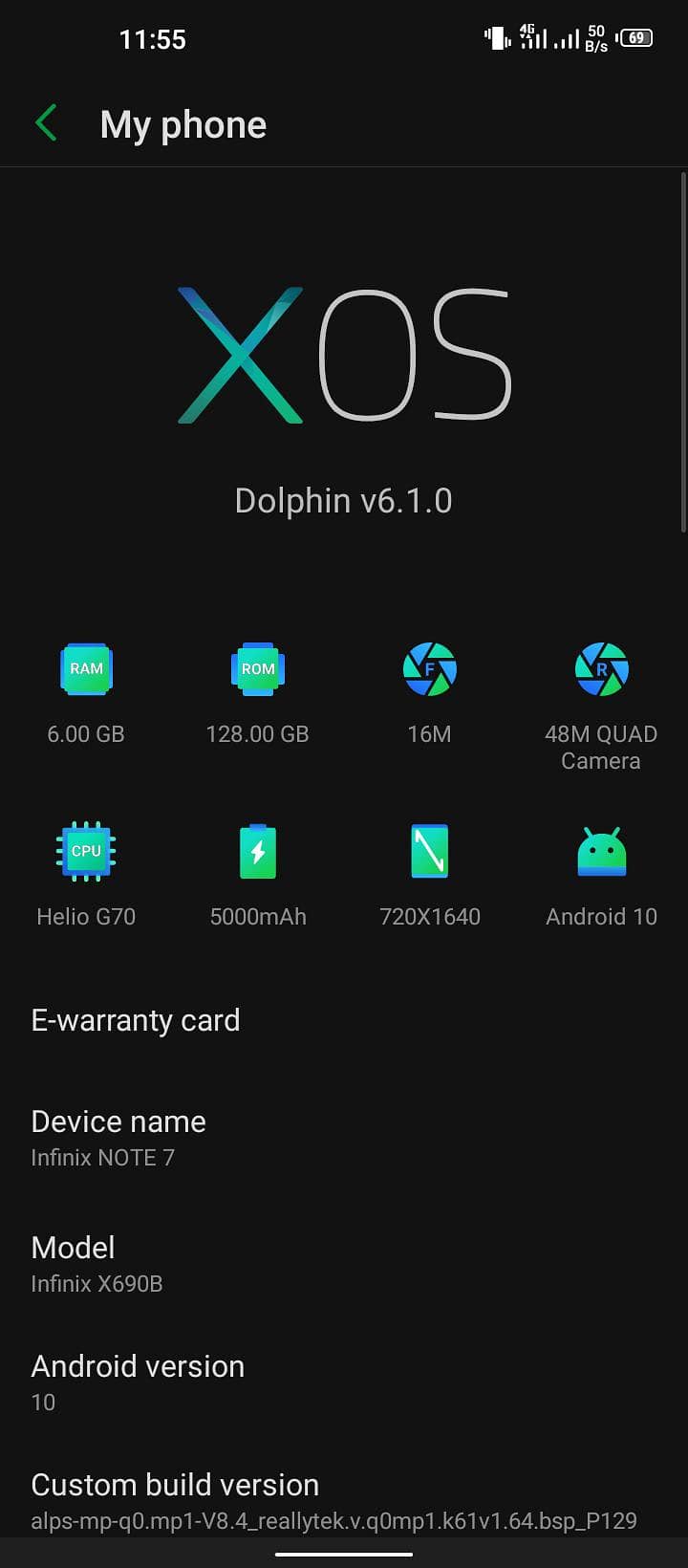This screenshot has width=688, height=1568.
Task: Tap the battery indicator in status bar
Action: click(x=636, y=38)
